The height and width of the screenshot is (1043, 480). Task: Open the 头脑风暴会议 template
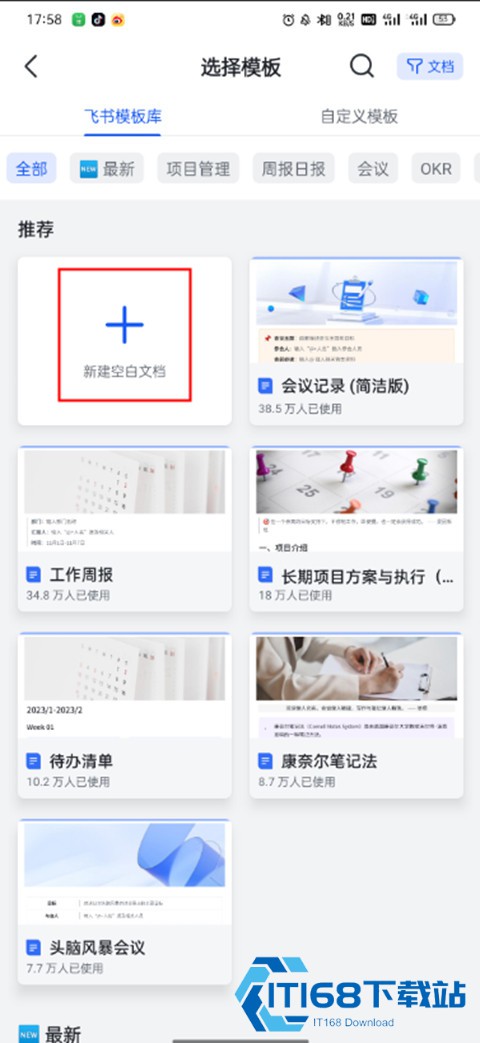(x=124, y=901)
